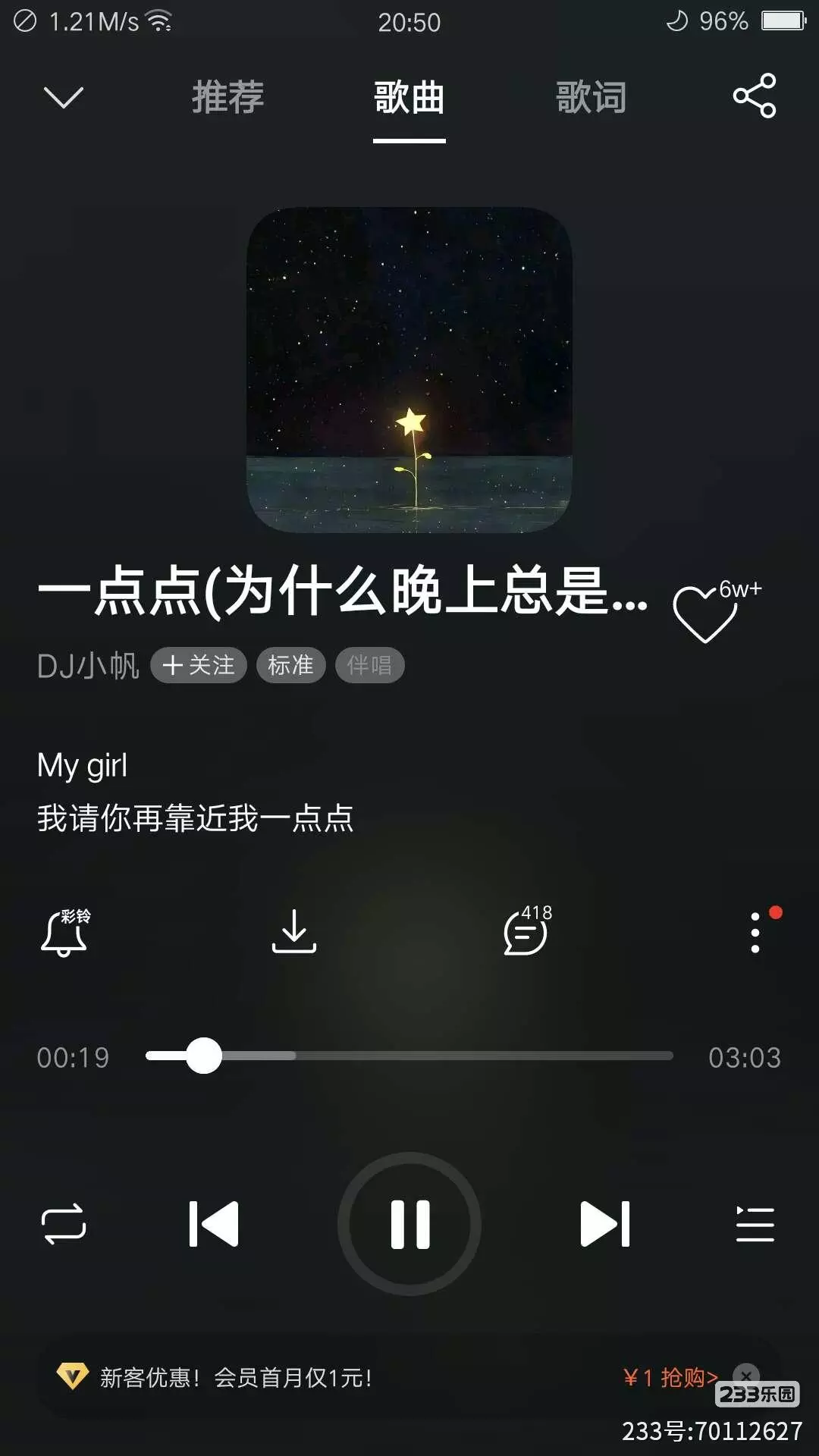
Task: Pause the song
Action: tap(409, 1224)
